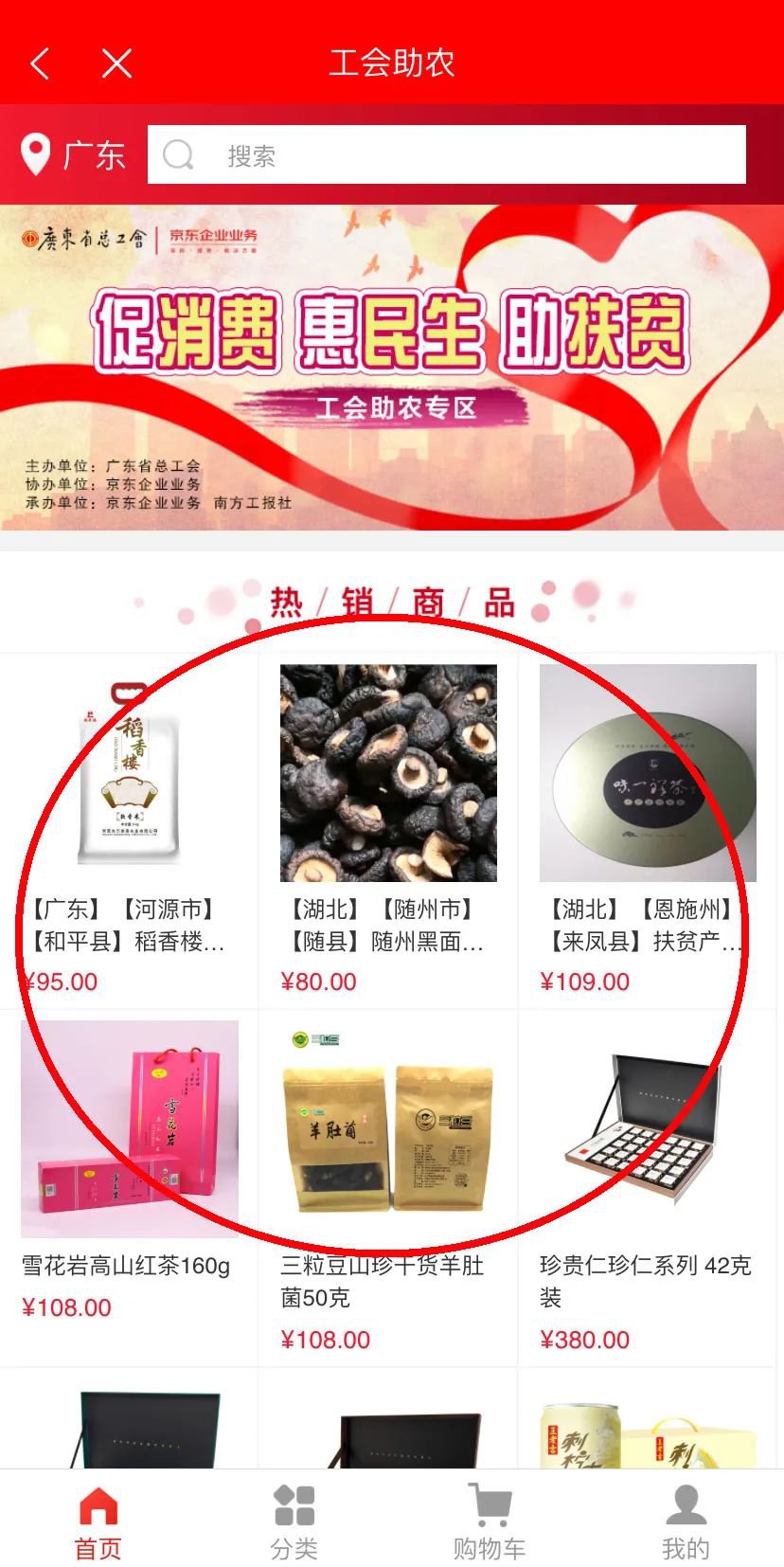Change the 广东 location selector
Screen dimensions: 784x1567
click(x=74, y=154)
